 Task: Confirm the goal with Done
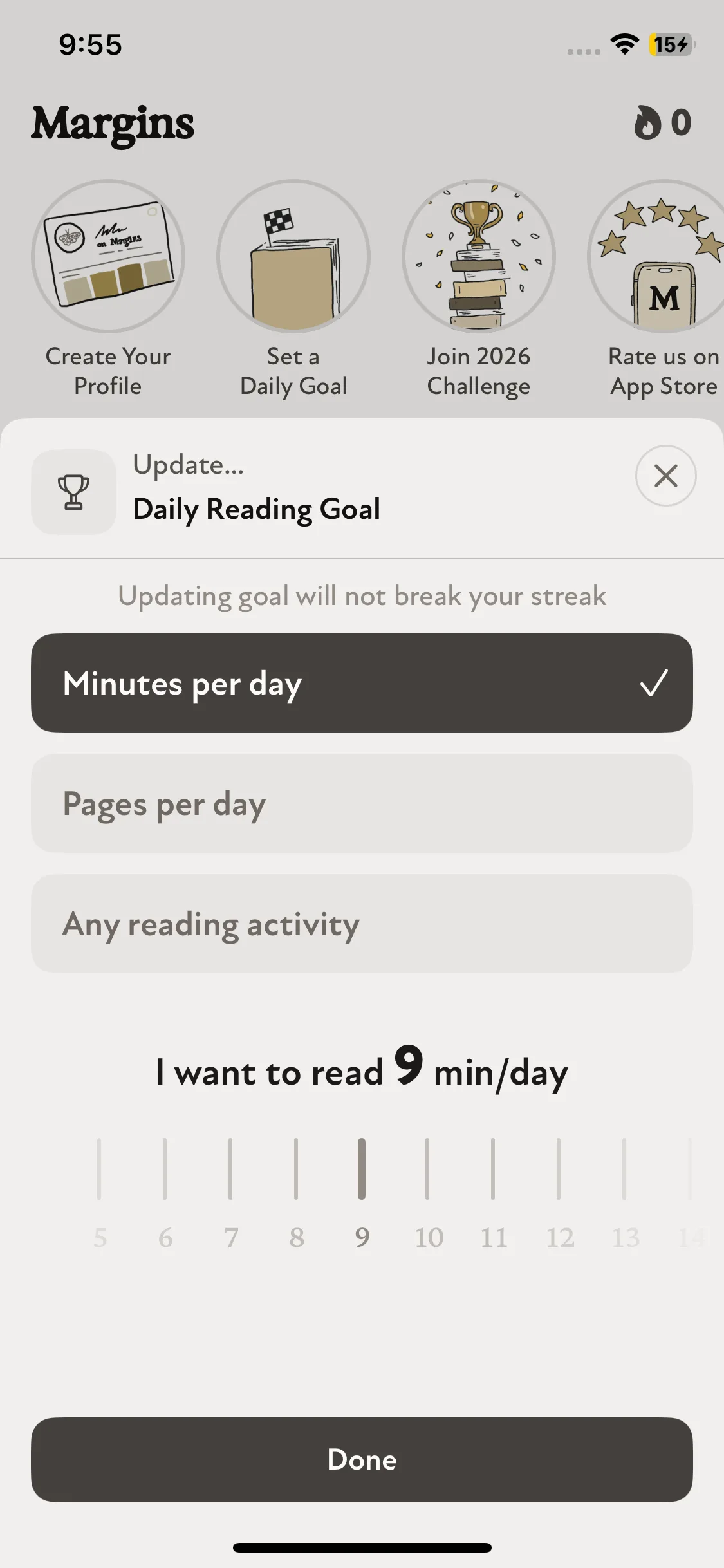click(x=362, y=1459)
